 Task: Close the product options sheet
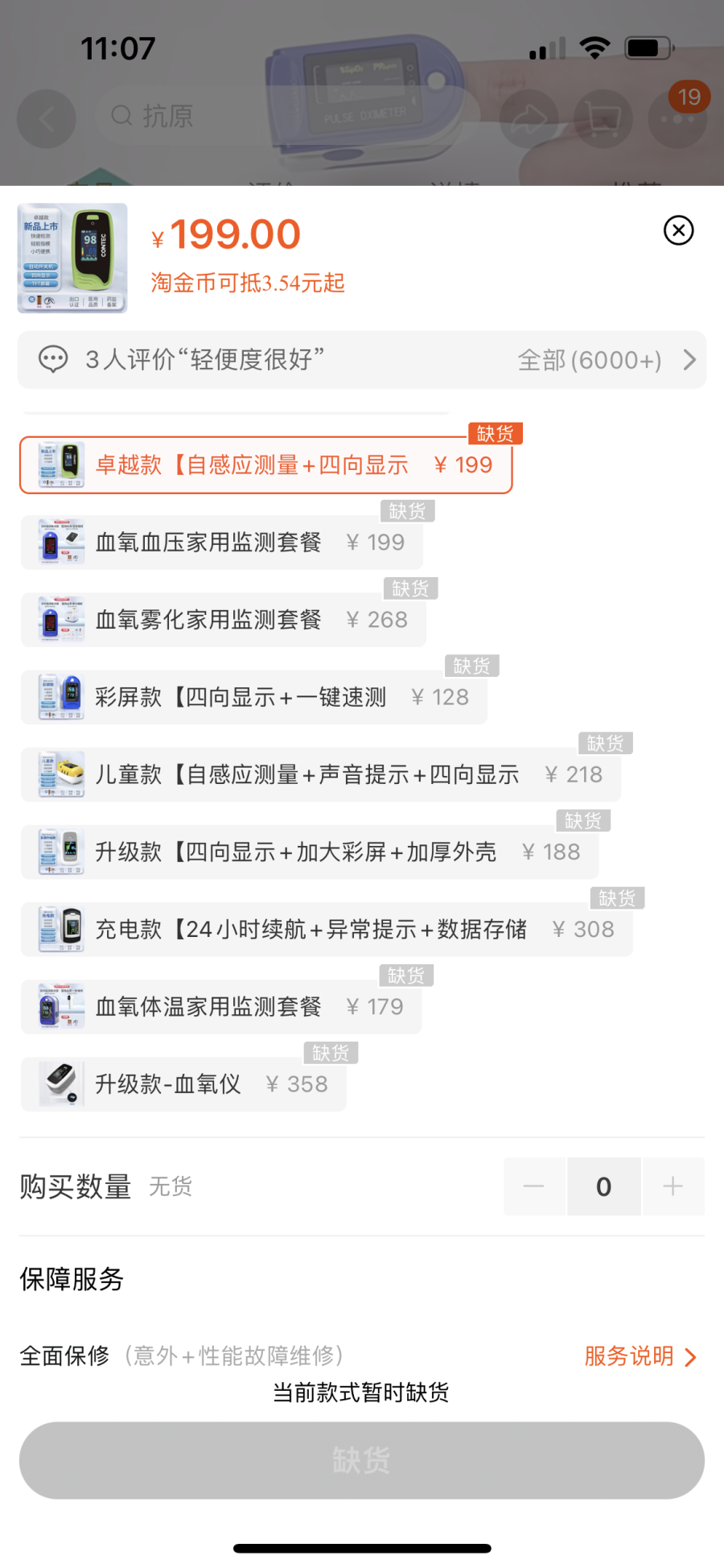678,231
